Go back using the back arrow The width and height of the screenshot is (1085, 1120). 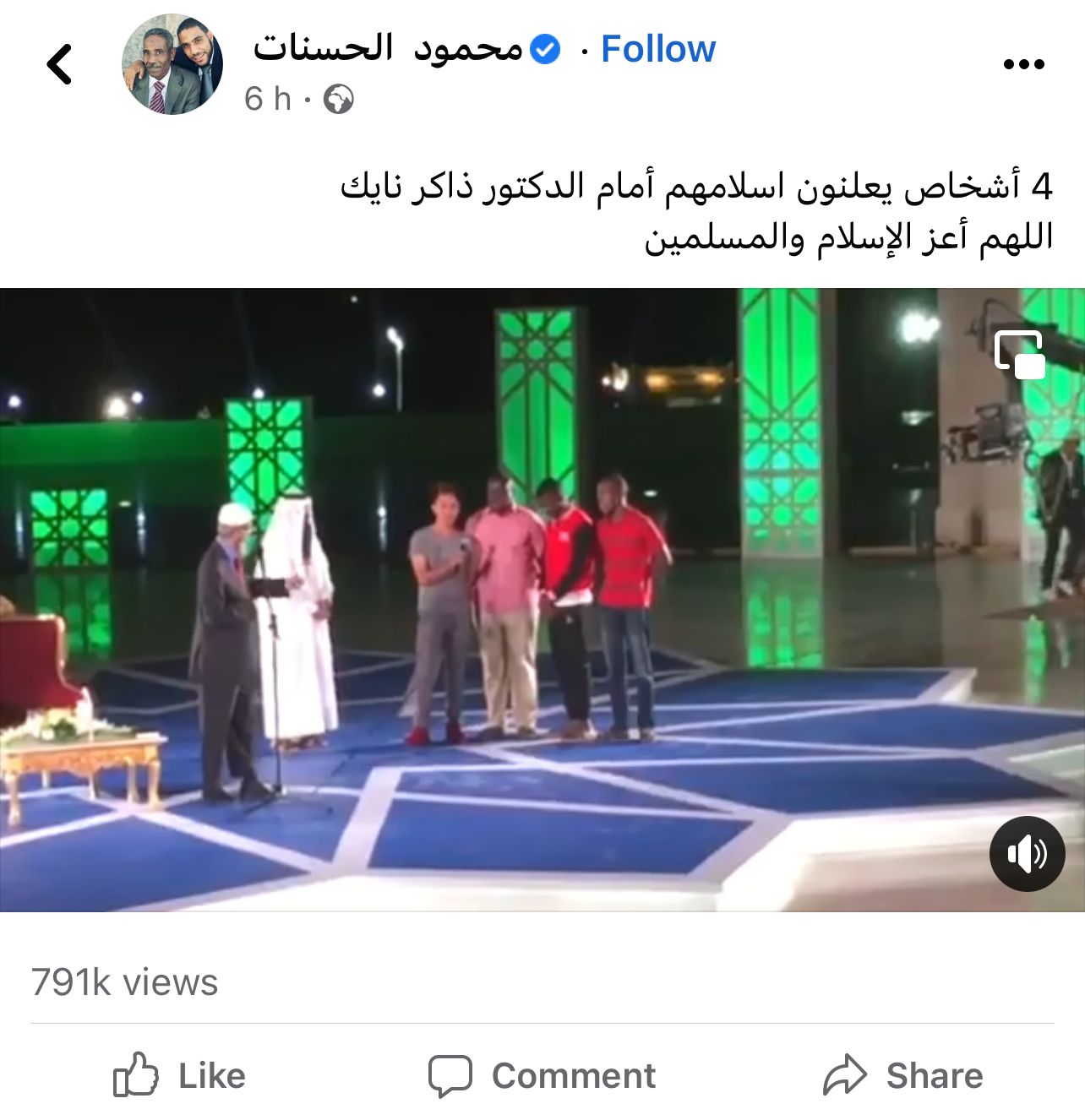[x=59, y=64]
